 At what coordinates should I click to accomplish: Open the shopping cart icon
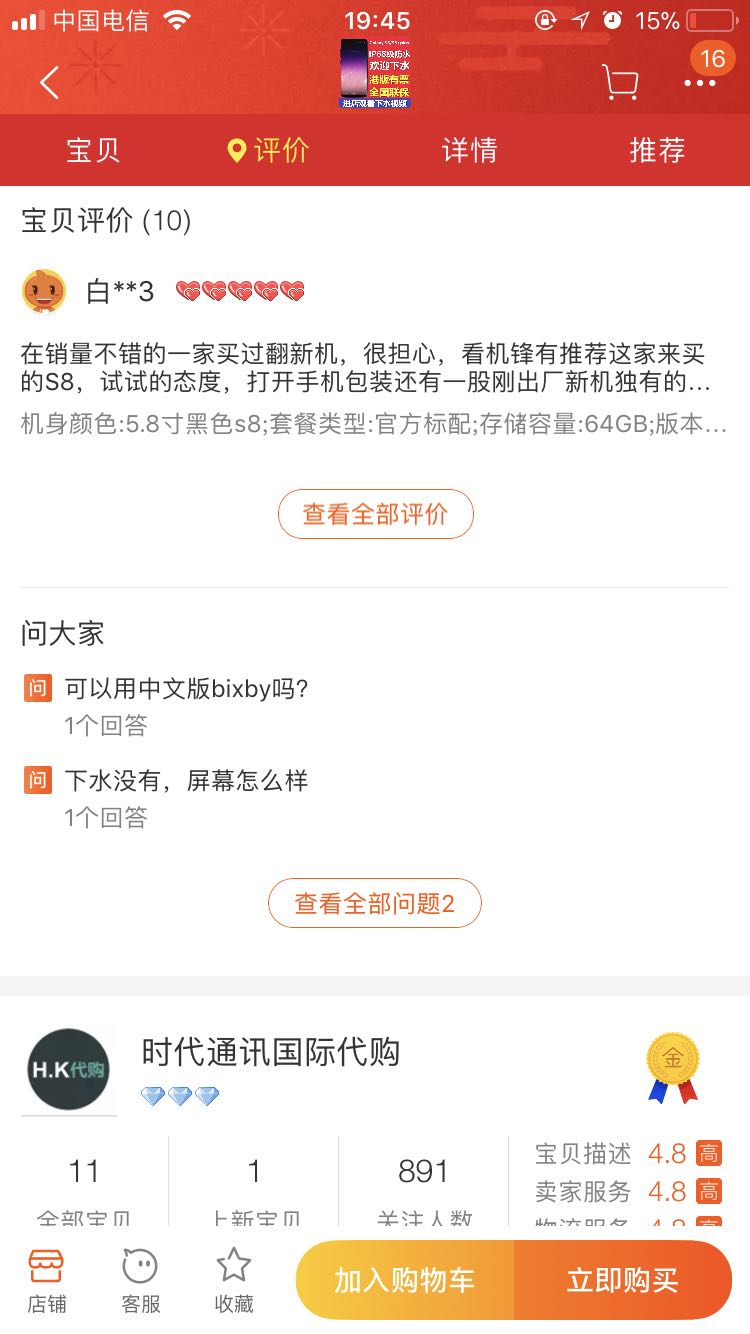pos(620,82)
